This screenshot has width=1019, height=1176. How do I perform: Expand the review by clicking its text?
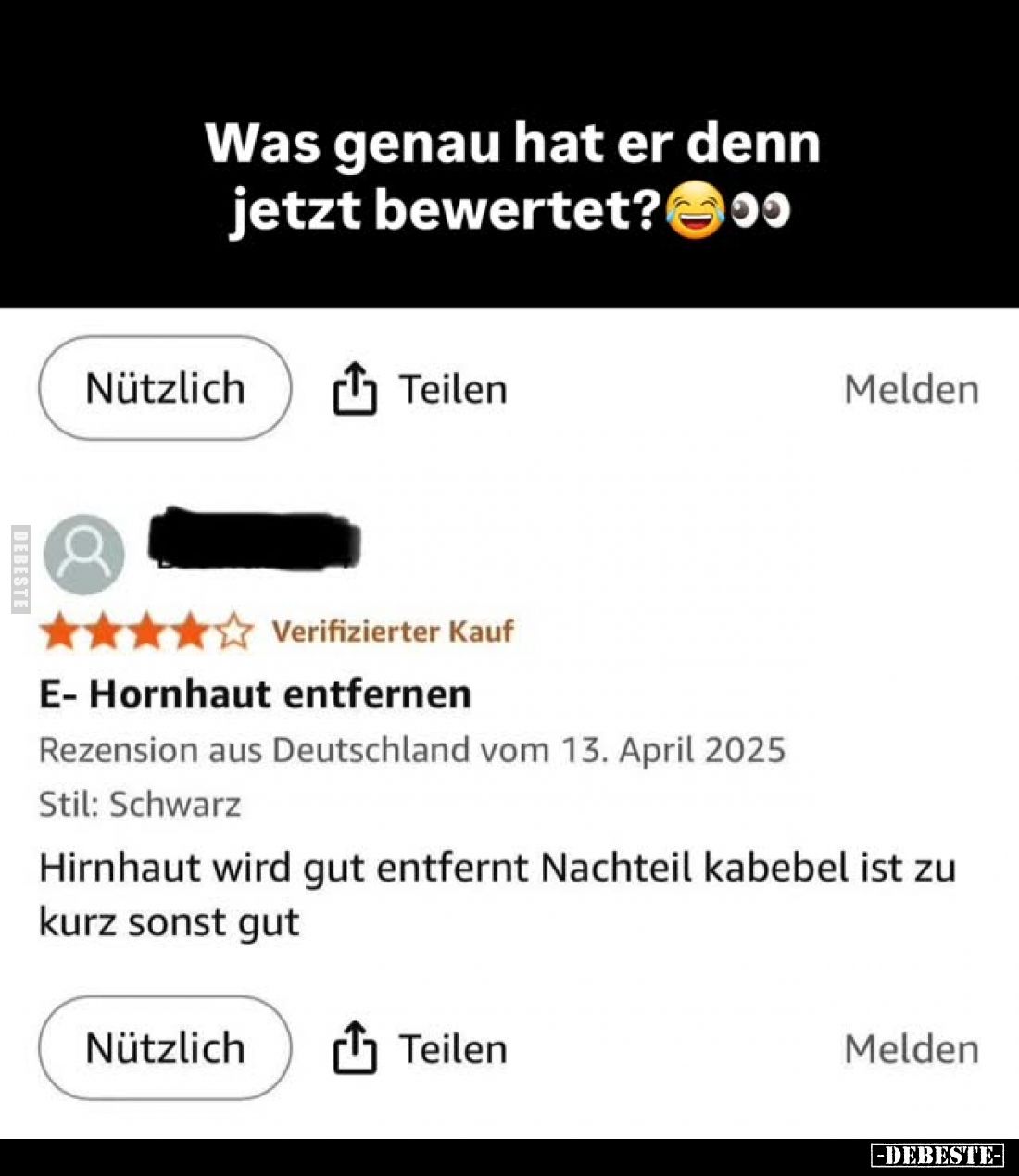tap(463, 892)
